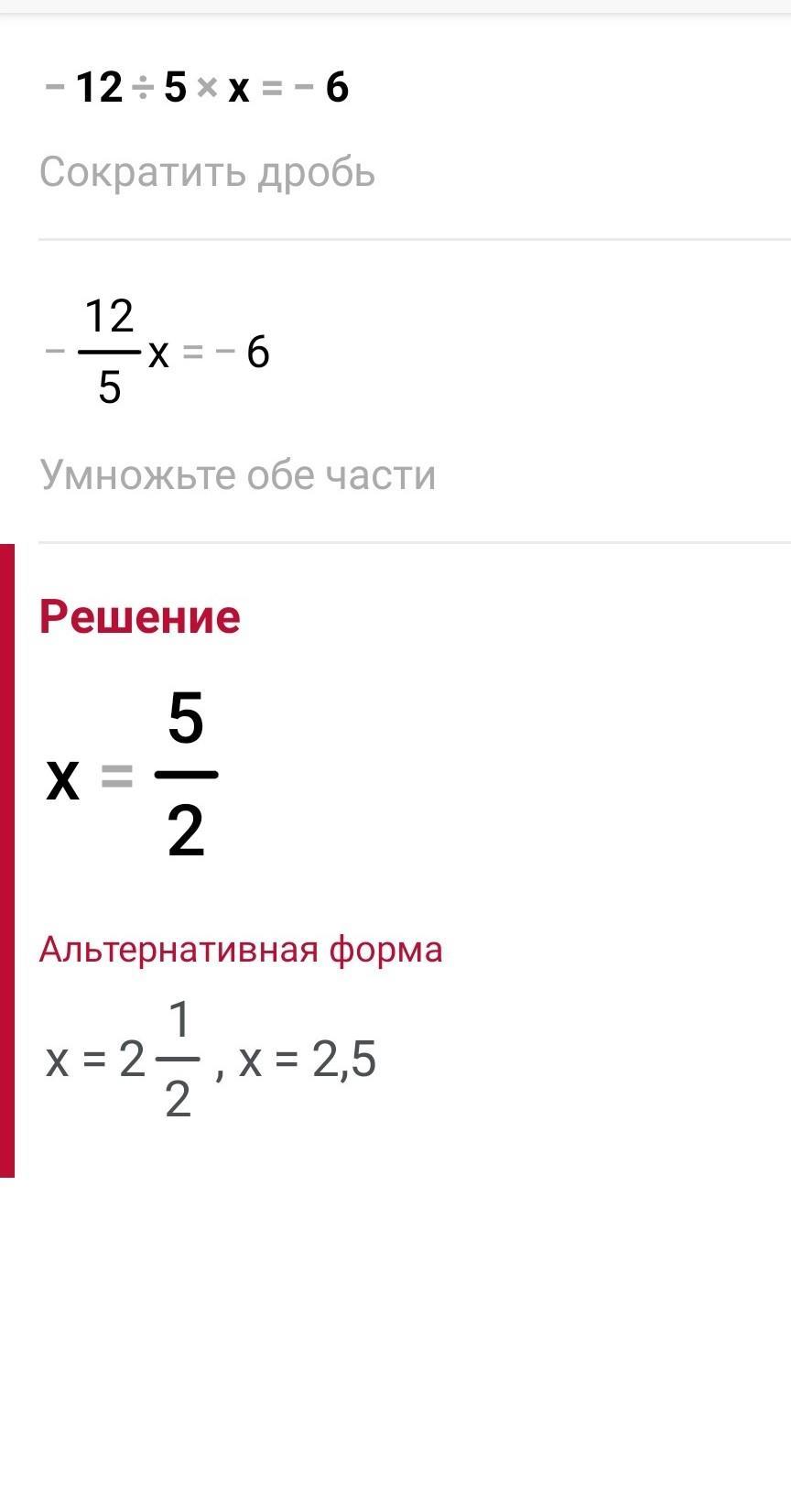Viewport: 791px width, 1512px height.
Task: Expand the "Сократить дробь" step
Action: pos(208,173)
